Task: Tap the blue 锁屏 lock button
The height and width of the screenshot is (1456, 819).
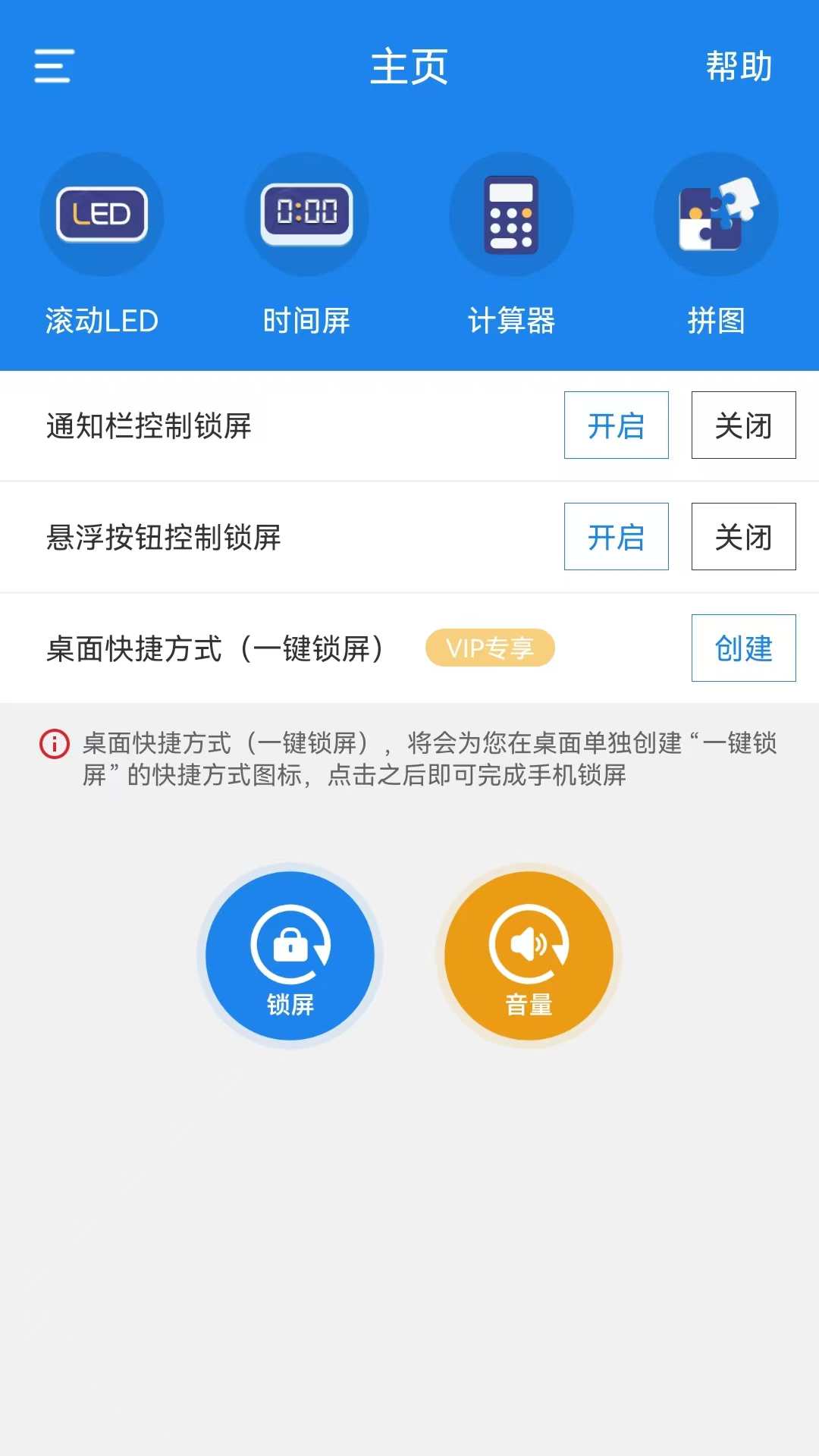Action: [290, 955]
